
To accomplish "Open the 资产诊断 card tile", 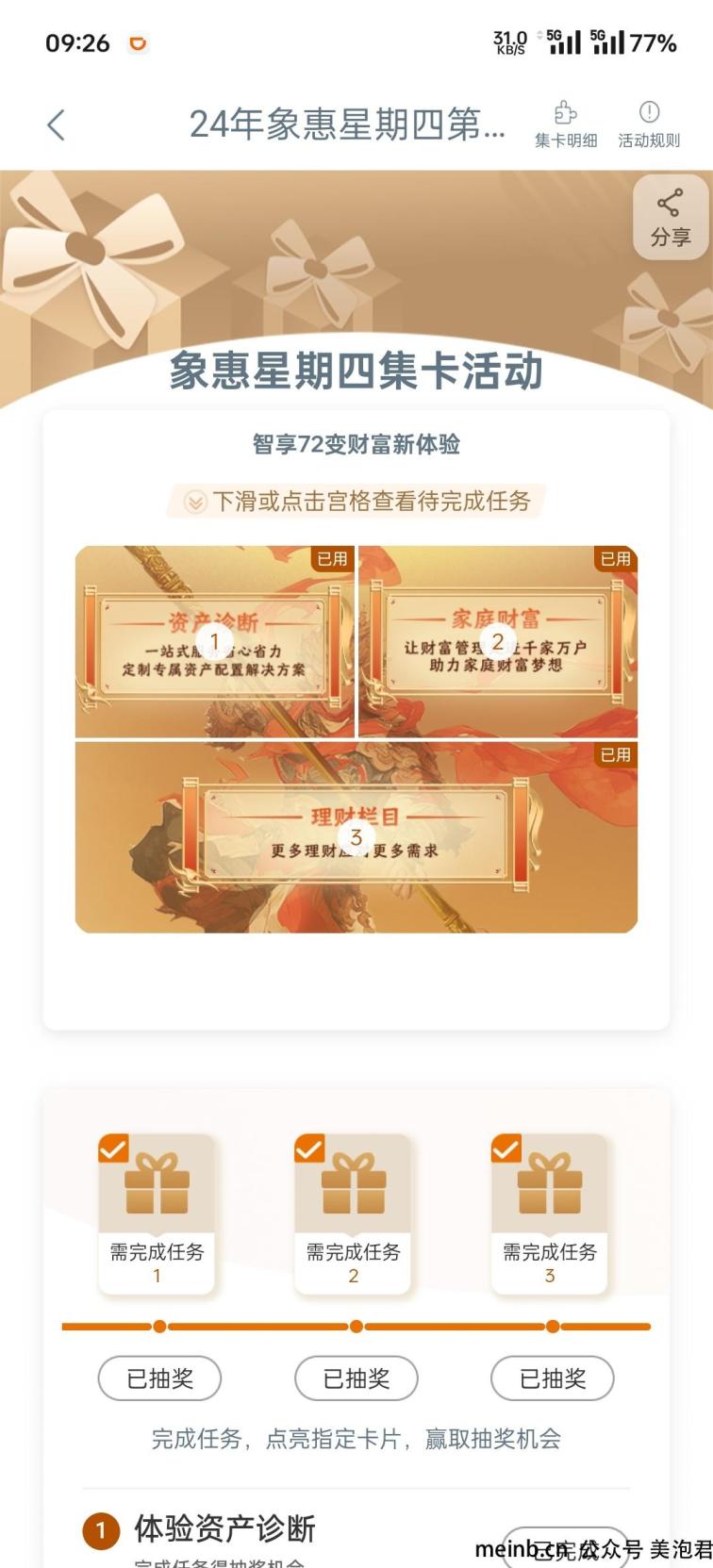I will (x=215, y=641).
